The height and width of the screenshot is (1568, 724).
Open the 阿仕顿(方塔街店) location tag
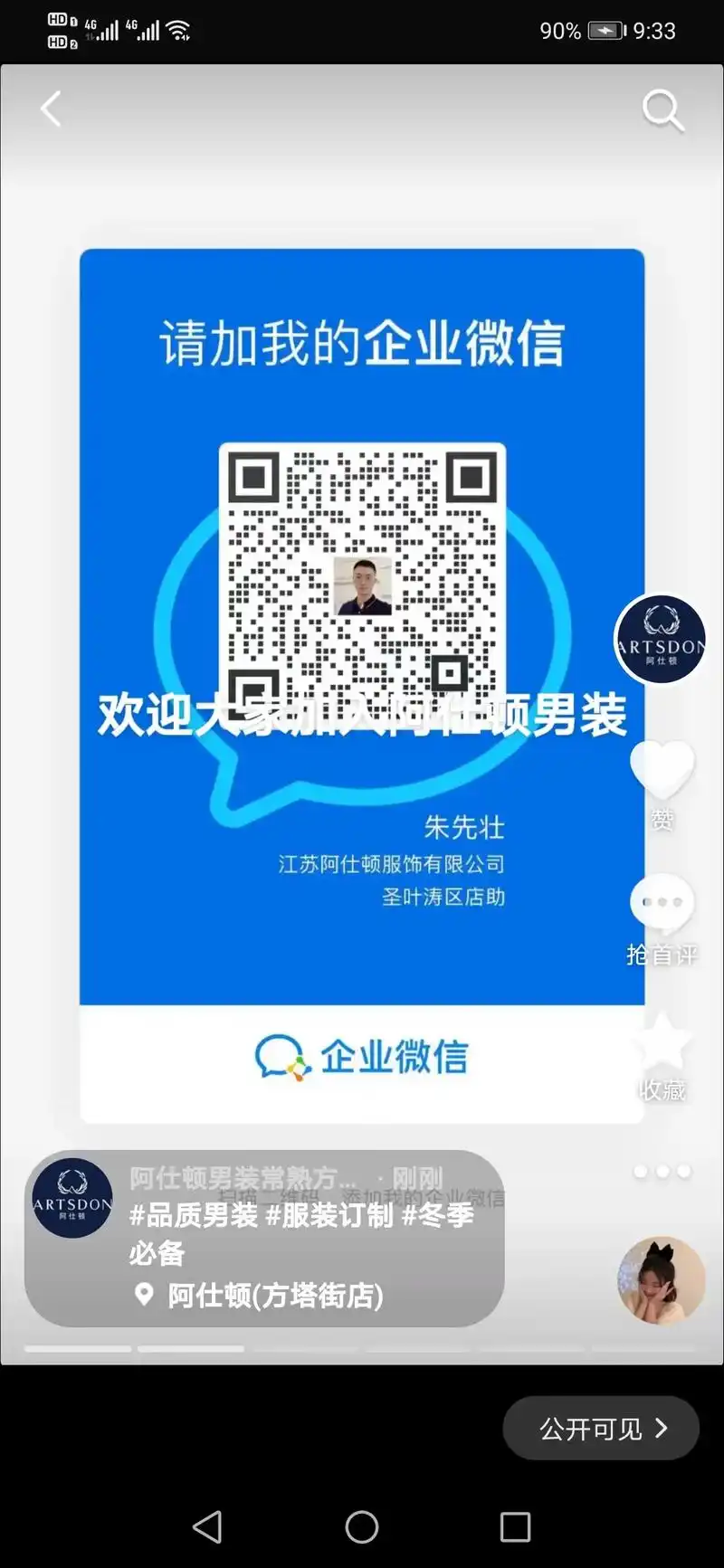point(274,1296)
